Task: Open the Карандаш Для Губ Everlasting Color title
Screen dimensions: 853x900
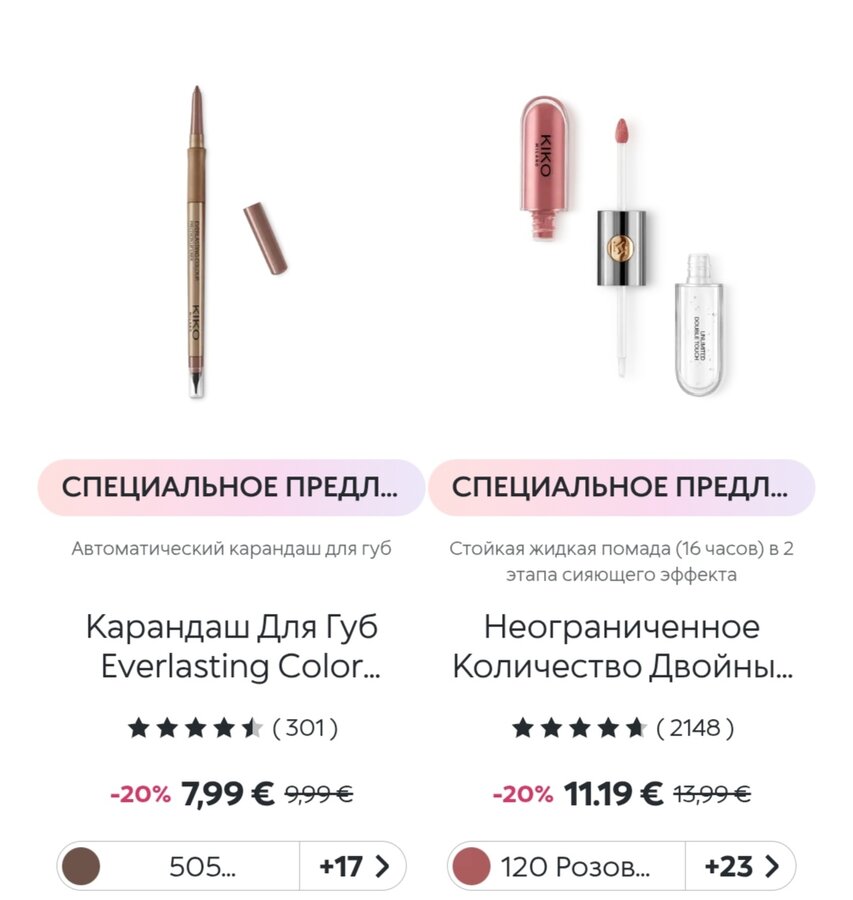Action: [x=231, y=646]
